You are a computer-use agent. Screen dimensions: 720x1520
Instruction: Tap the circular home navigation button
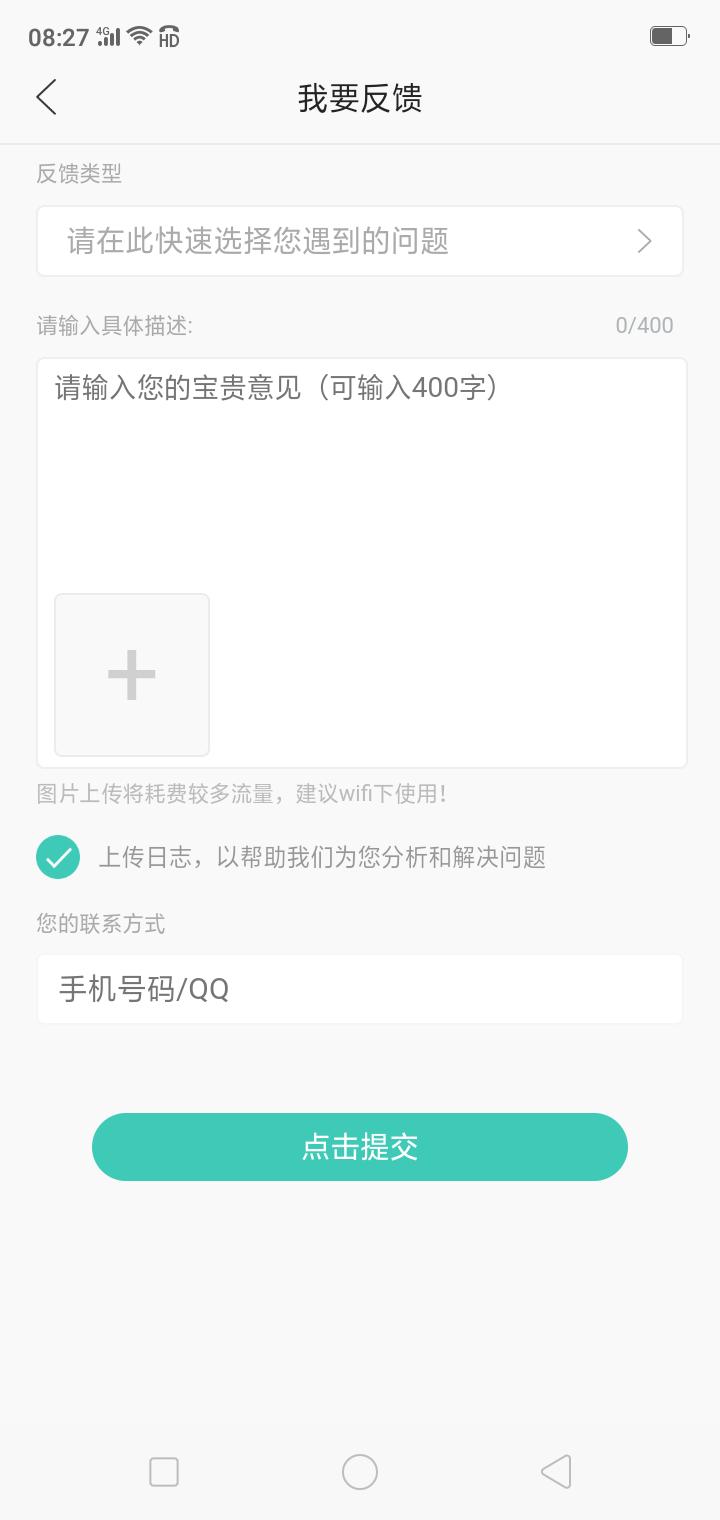[x=360, y=1471]
